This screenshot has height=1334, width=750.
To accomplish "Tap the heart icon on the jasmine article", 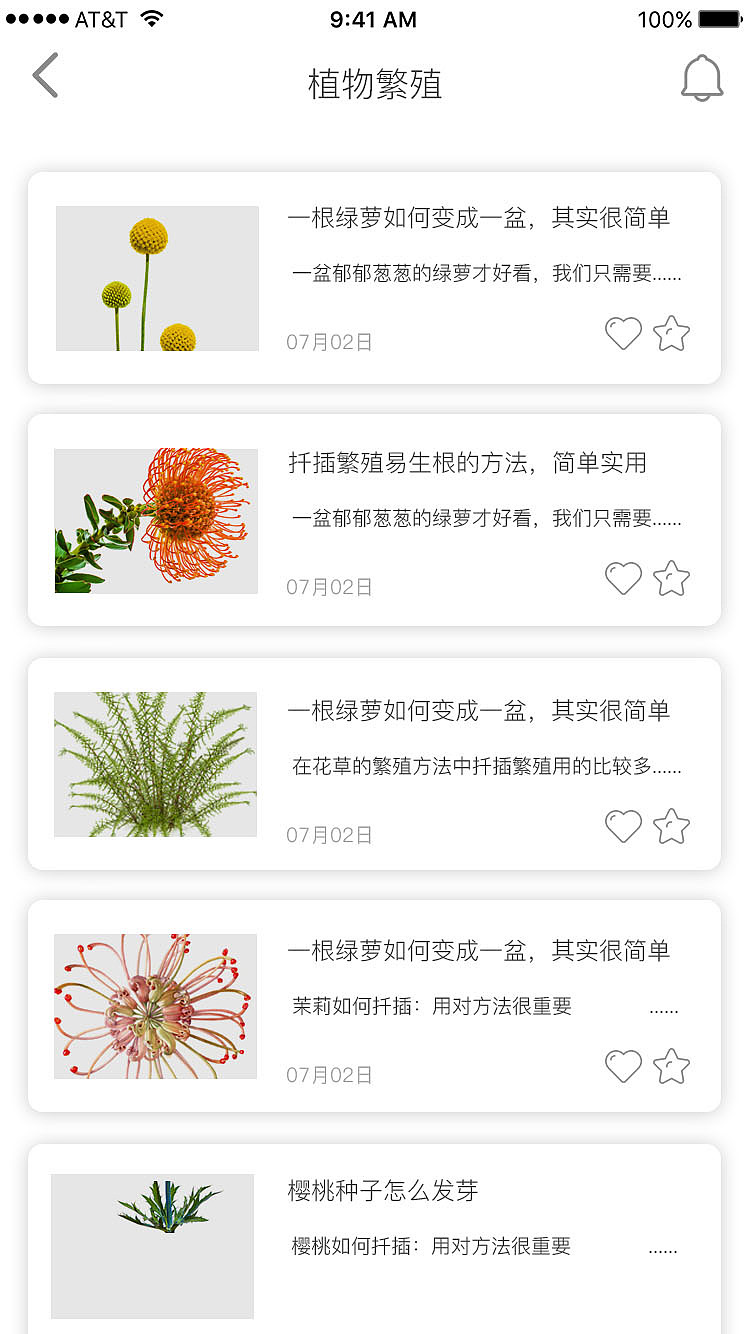I will point(623,1066).
